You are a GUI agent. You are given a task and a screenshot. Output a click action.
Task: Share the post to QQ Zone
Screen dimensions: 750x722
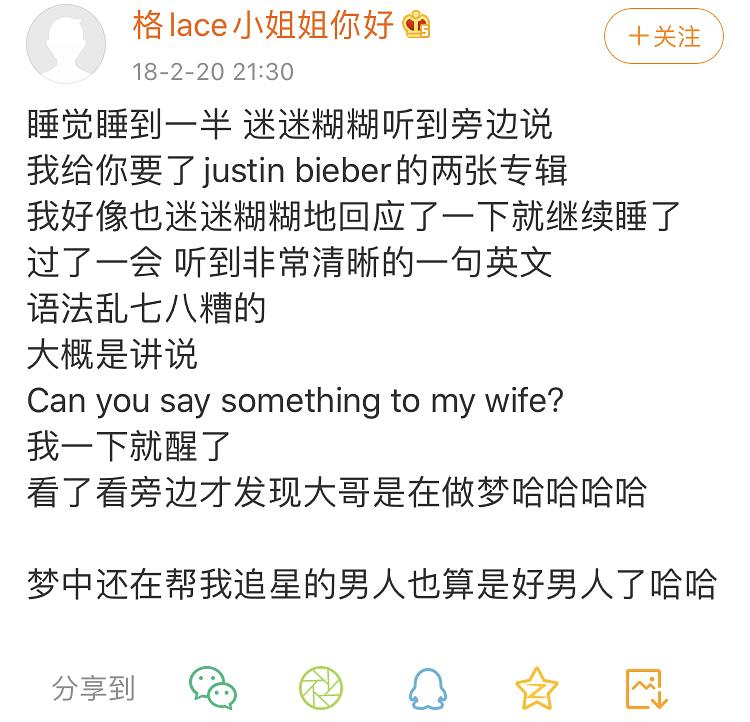[x=536, y=688]
